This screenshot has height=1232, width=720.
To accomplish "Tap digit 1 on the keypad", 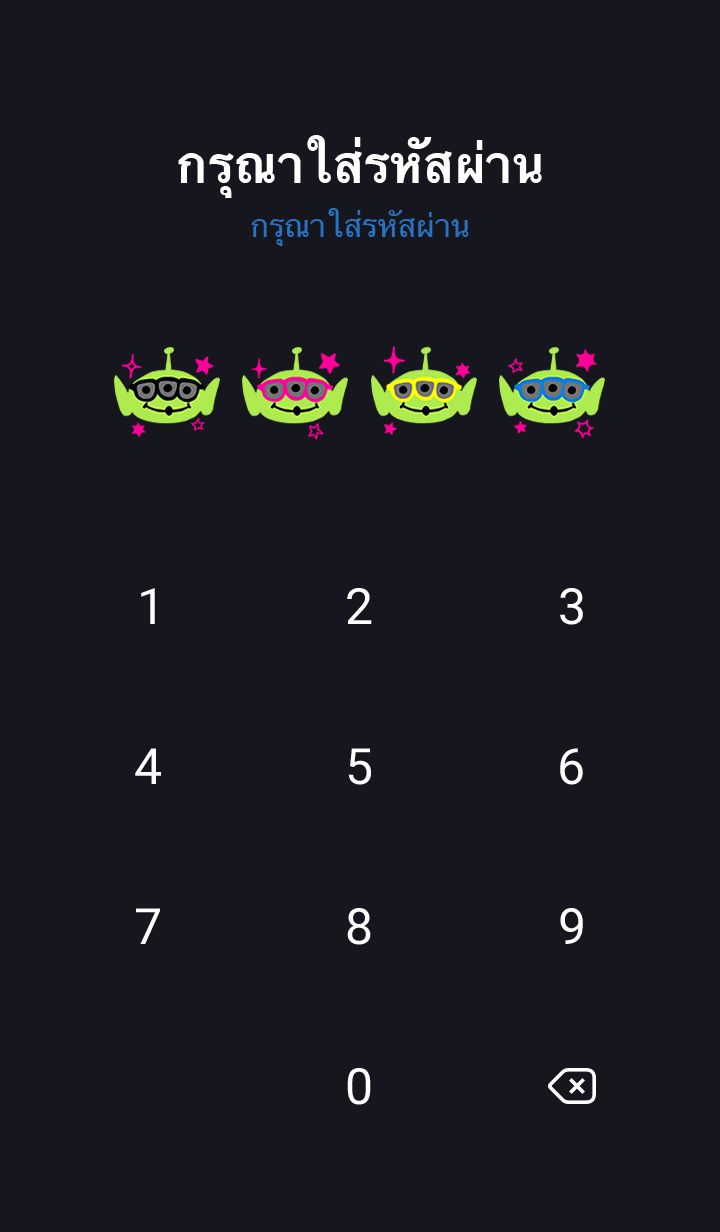I will coord(149,607).
